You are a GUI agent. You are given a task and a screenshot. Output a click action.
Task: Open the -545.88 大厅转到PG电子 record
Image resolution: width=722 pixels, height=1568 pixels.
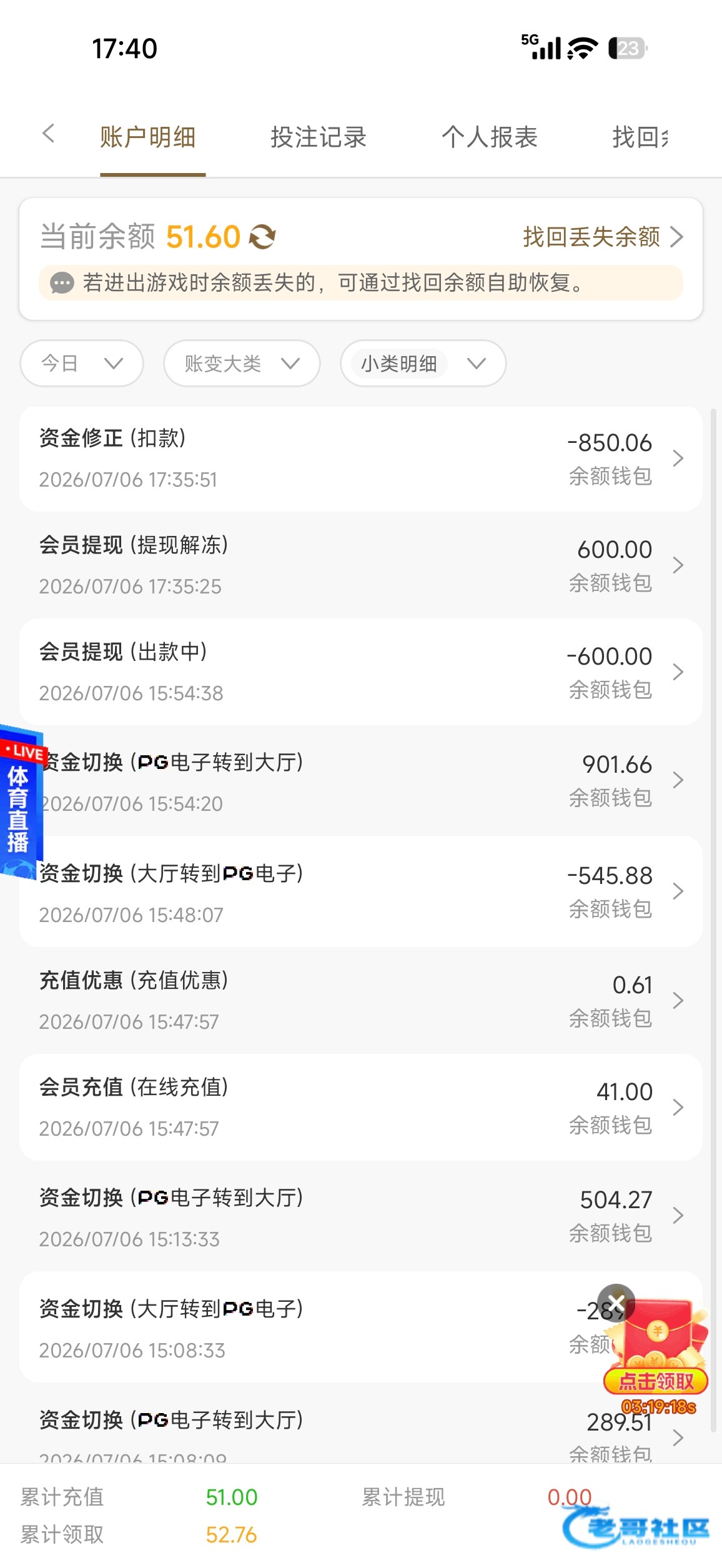click(x=361, y=891)
